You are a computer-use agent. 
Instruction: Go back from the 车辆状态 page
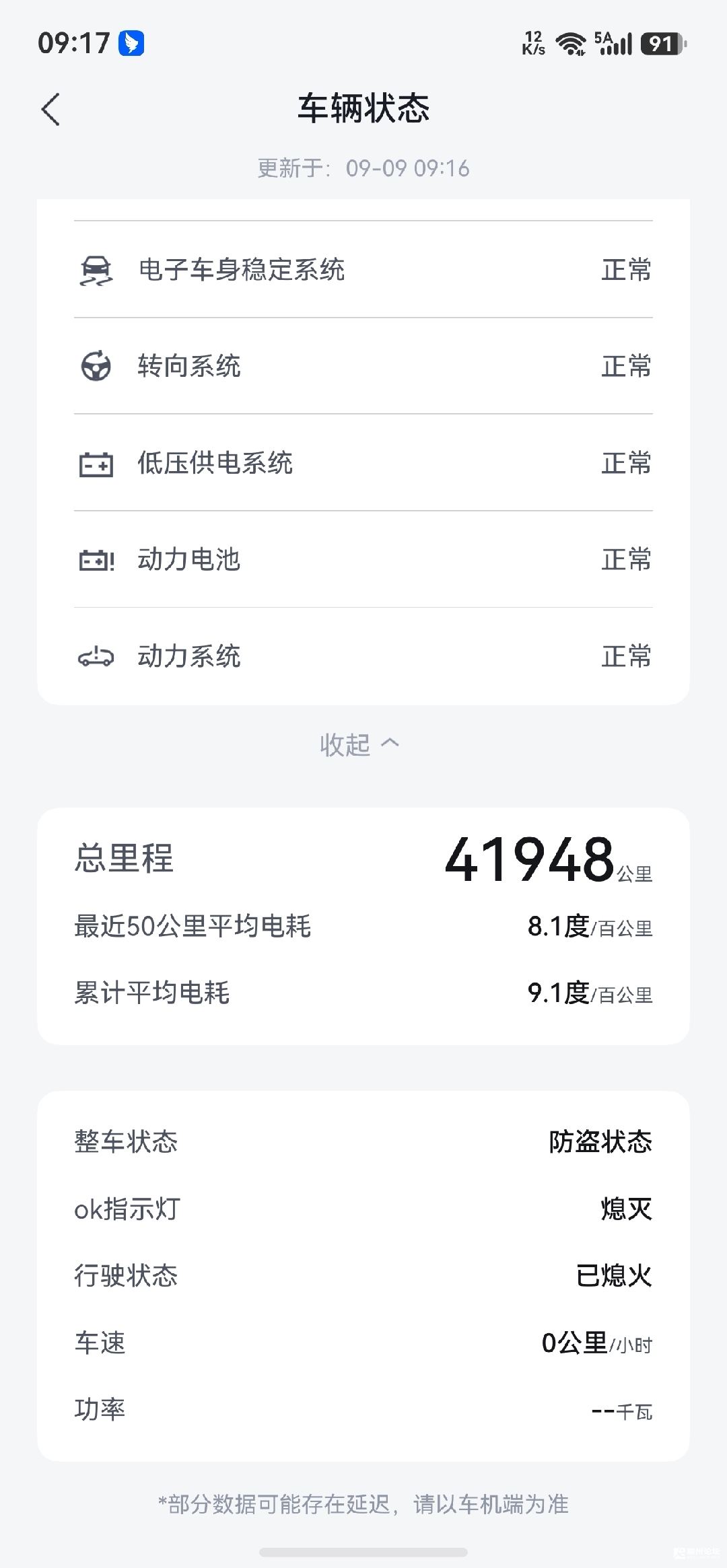51,109
